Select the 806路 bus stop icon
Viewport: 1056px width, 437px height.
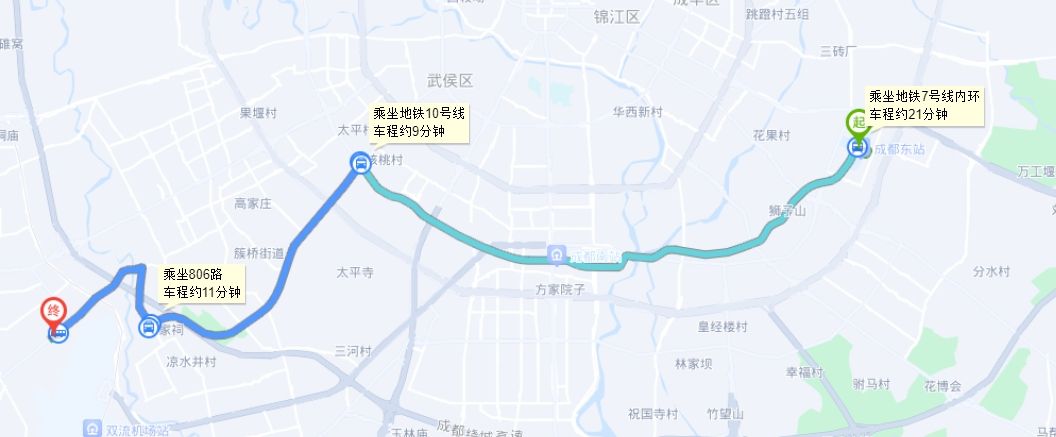tap(149, 325)
